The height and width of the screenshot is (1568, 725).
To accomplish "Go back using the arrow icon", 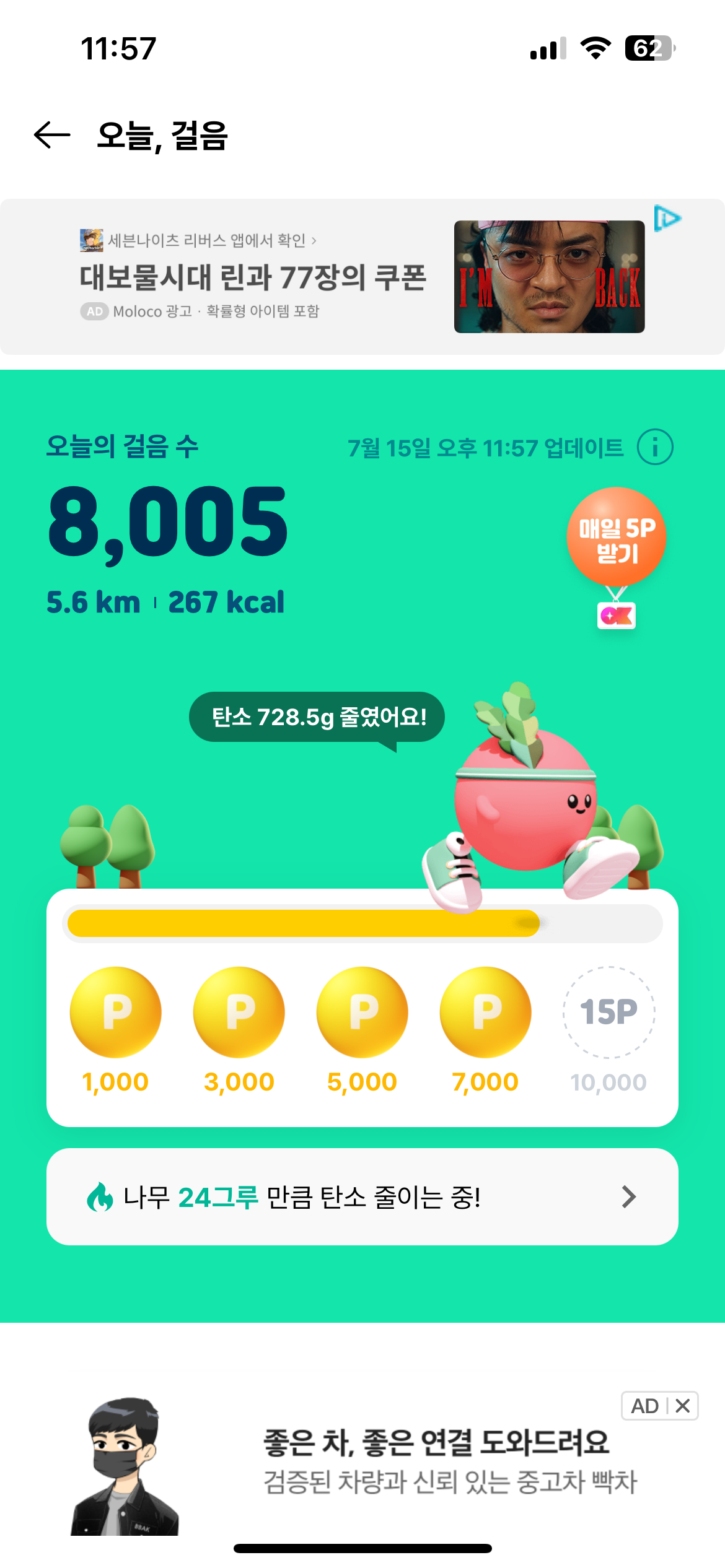I will click(x=53, y=135).
